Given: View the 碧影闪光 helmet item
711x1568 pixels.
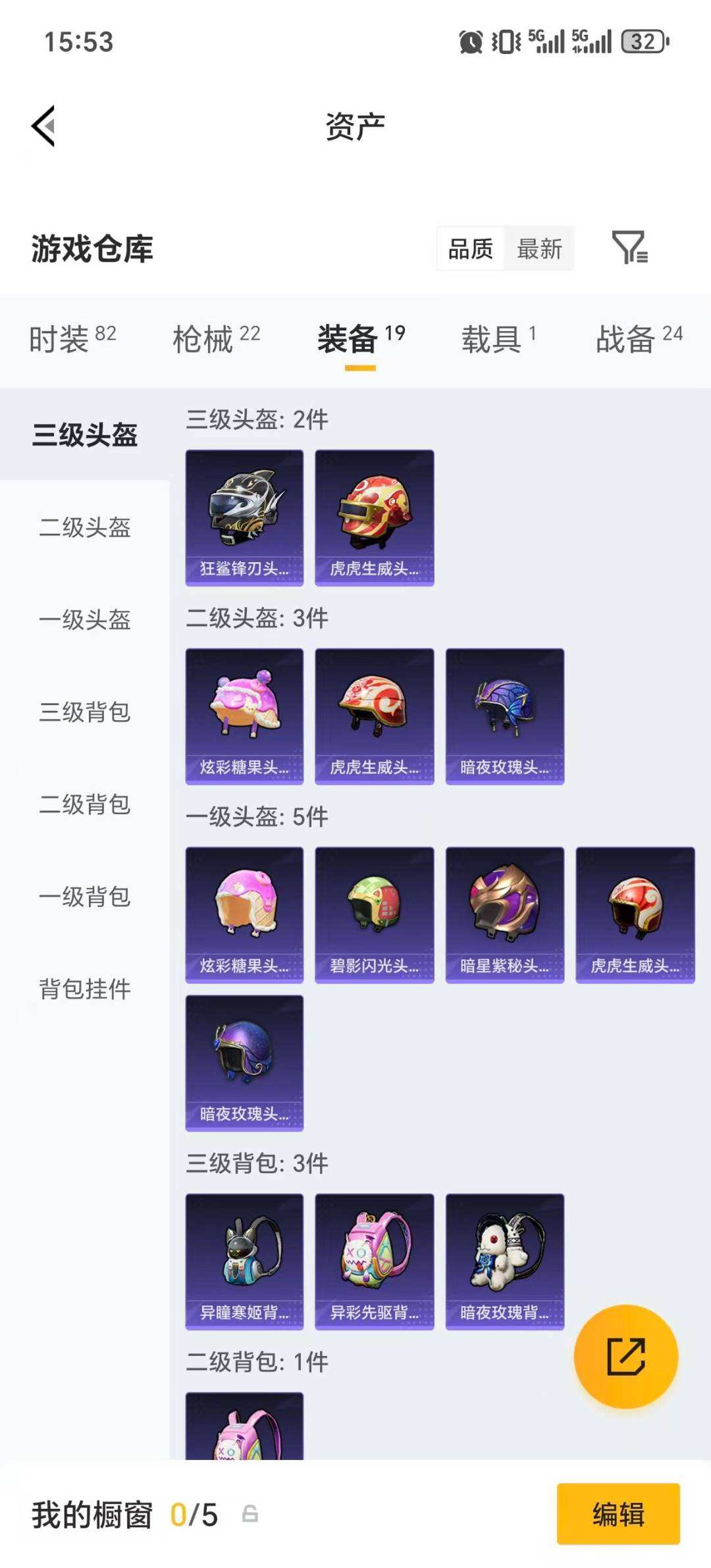Looking at the screenshot, I should [x=374, y=914].
